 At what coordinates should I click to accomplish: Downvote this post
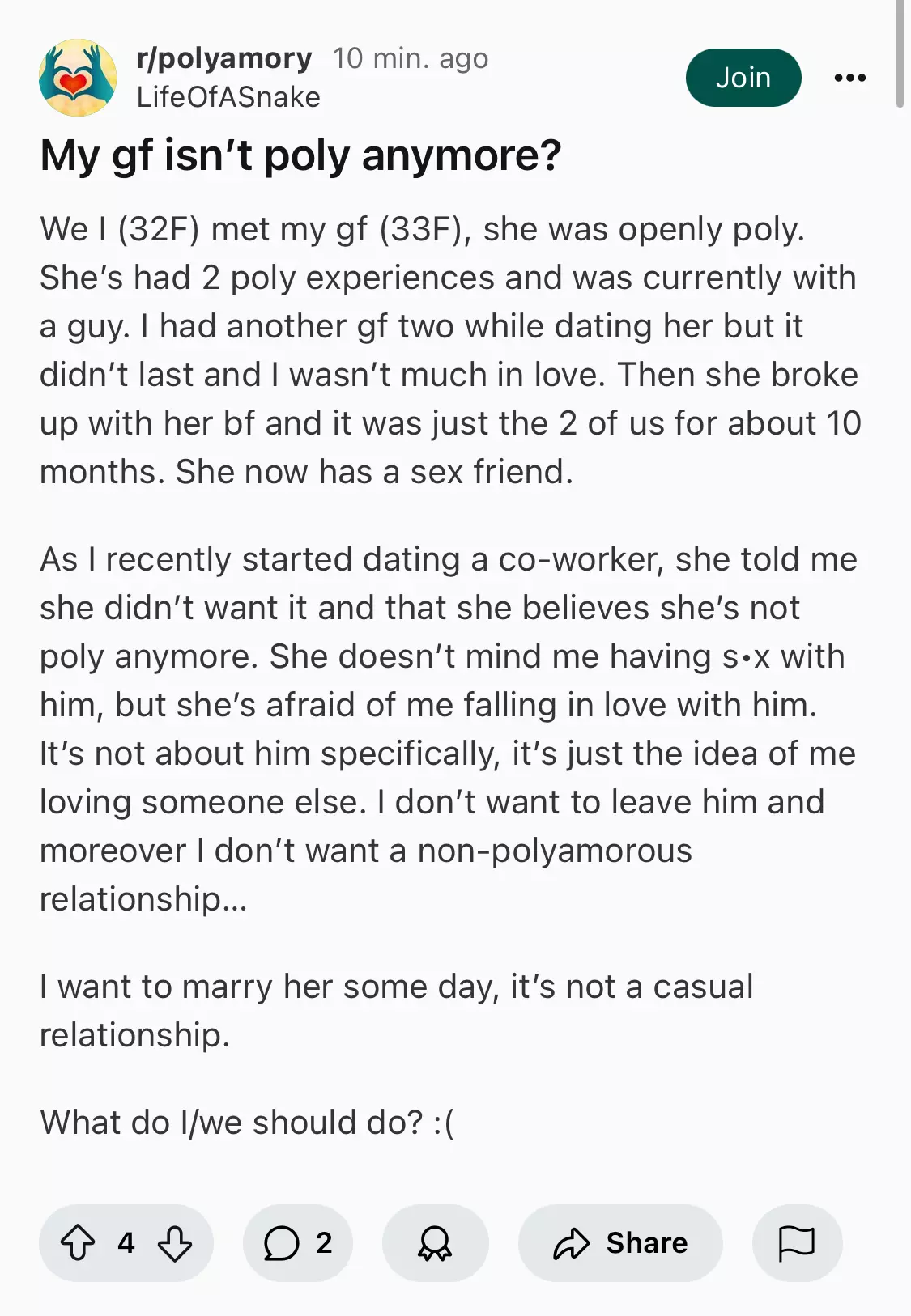click(175, 1243)
